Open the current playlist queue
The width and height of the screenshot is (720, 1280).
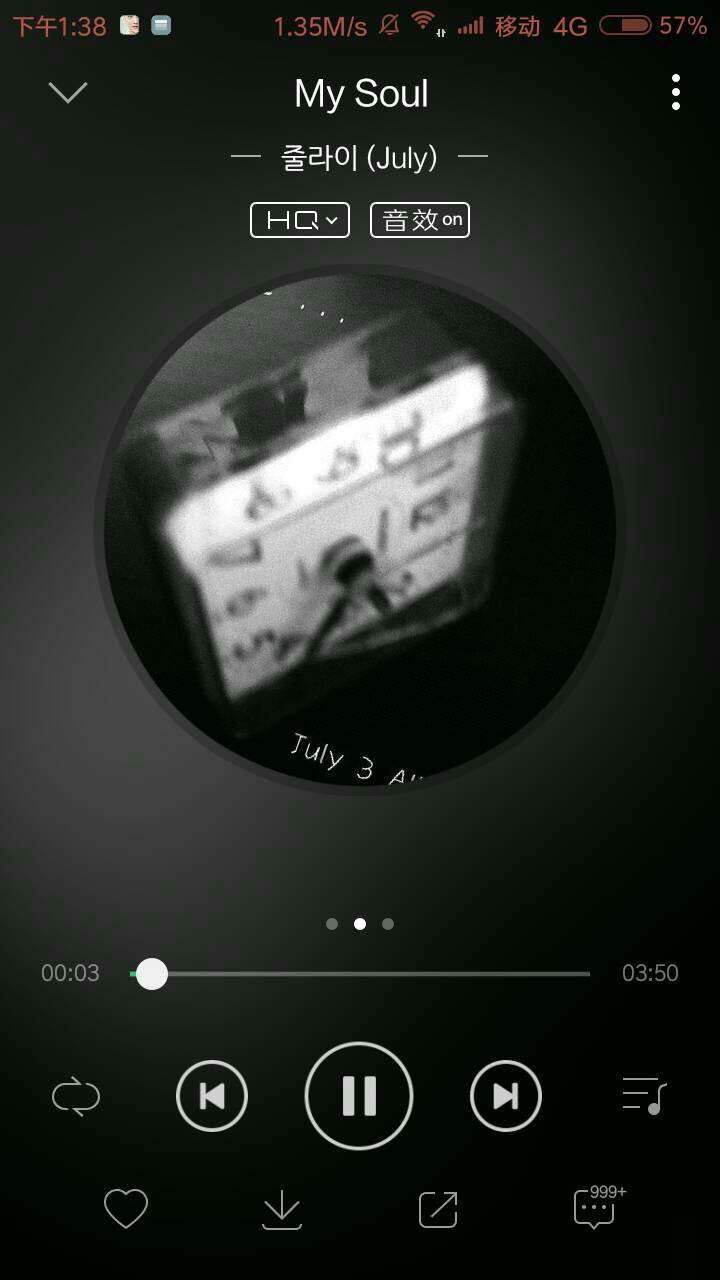click(x=644, y=1096)
